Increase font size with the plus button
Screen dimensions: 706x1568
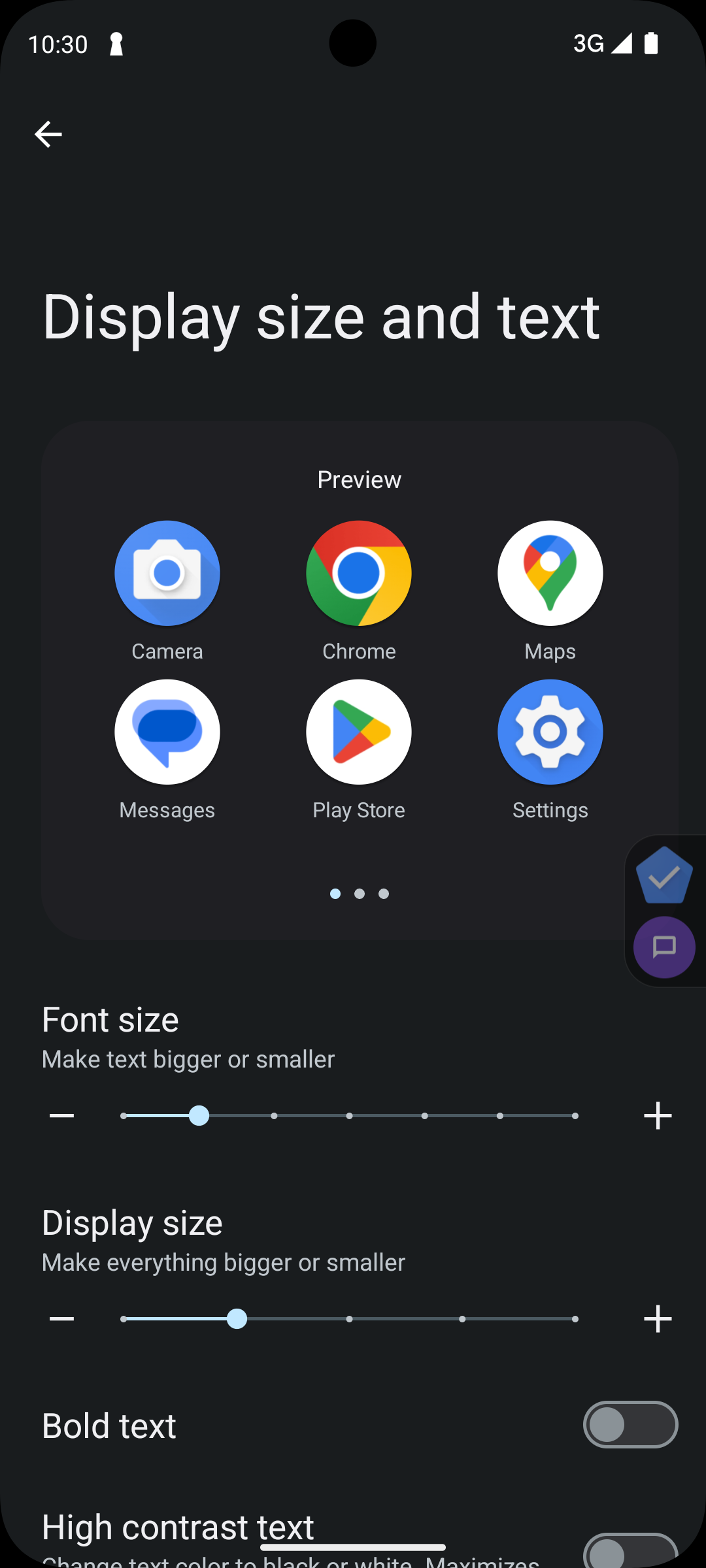(x=658, y=1116)
